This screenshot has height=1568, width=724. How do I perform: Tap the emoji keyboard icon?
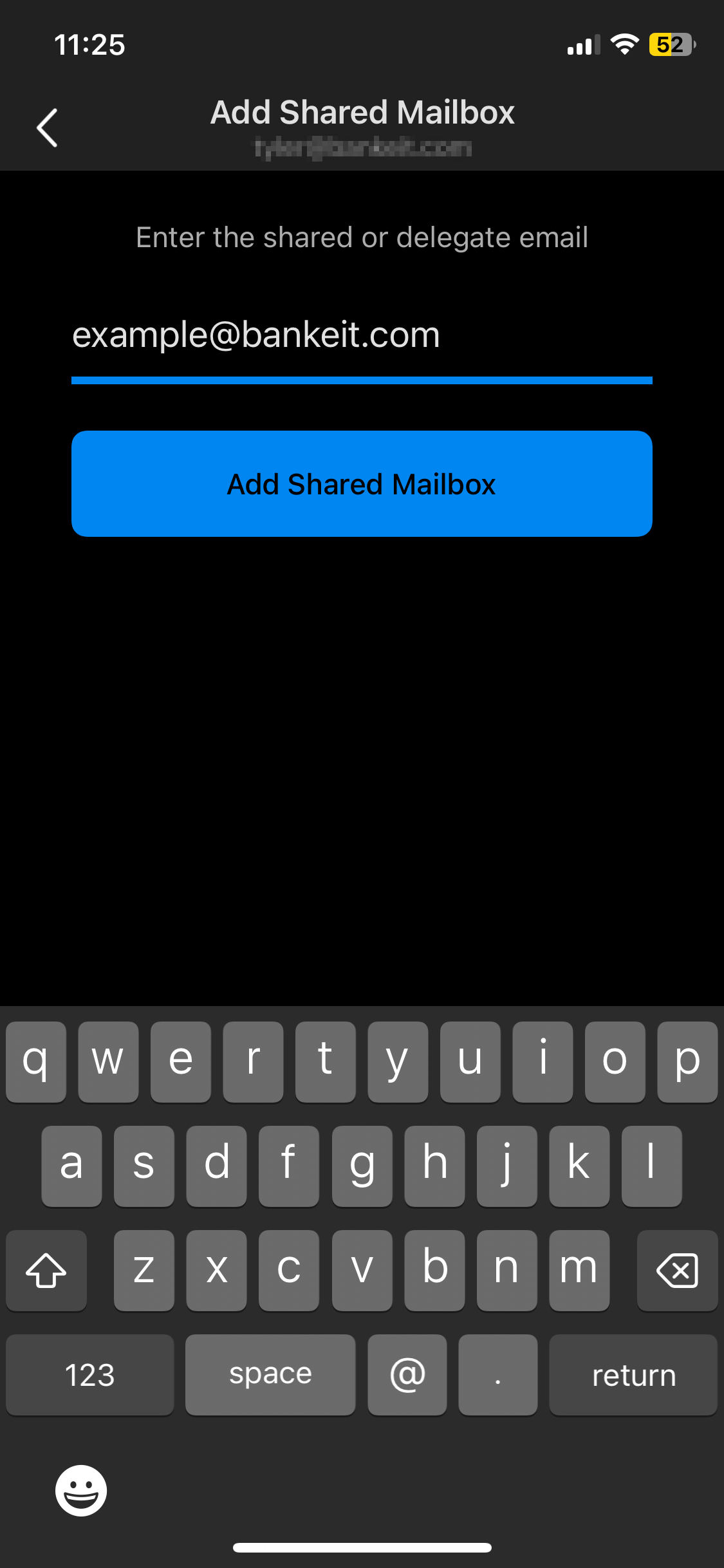click(x=82, y=1490)
